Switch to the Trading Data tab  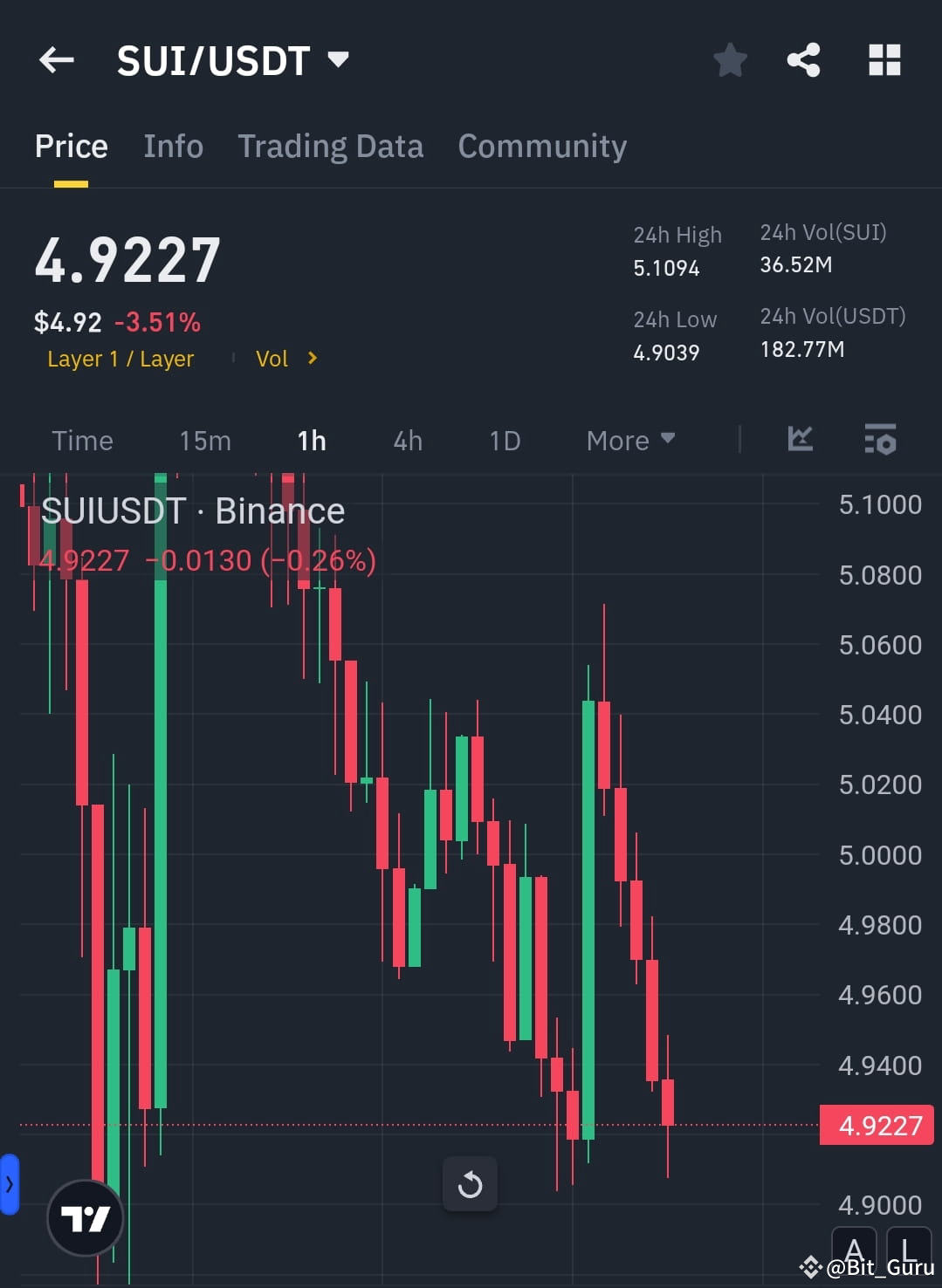pyautogui.click(x=330, y=147)
